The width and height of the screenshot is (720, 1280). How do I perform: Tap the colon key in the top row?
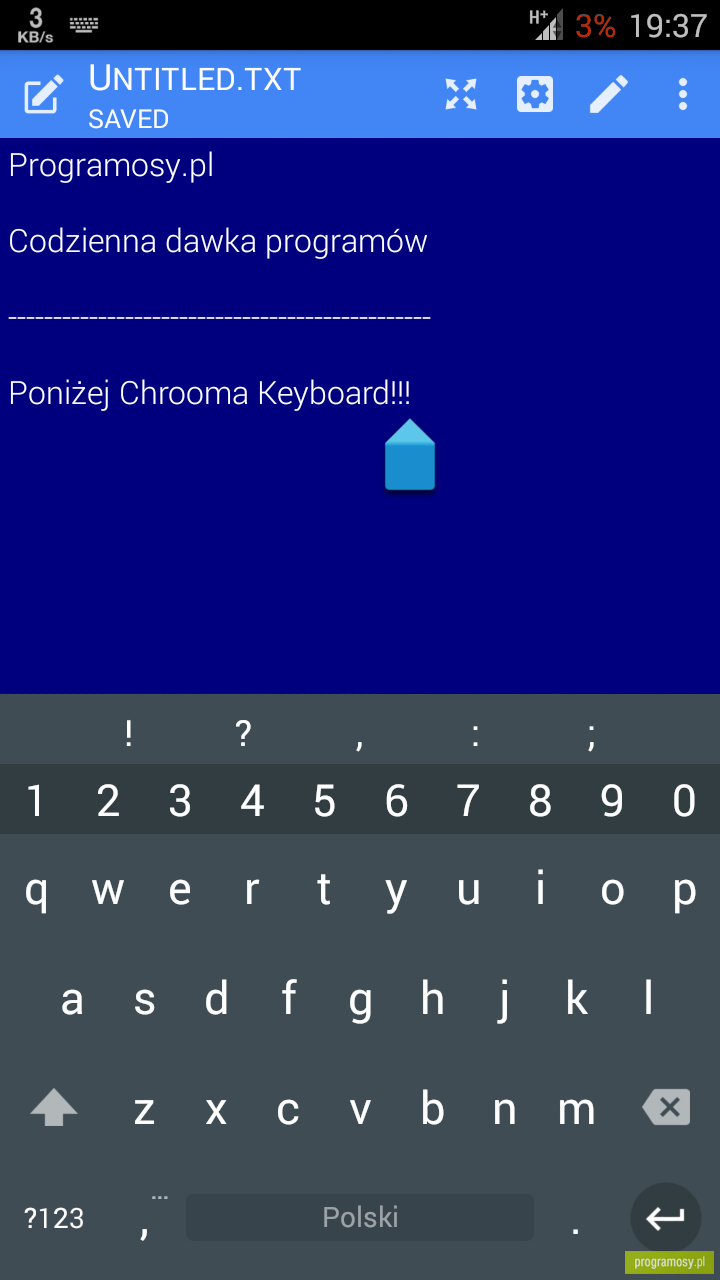476,736
